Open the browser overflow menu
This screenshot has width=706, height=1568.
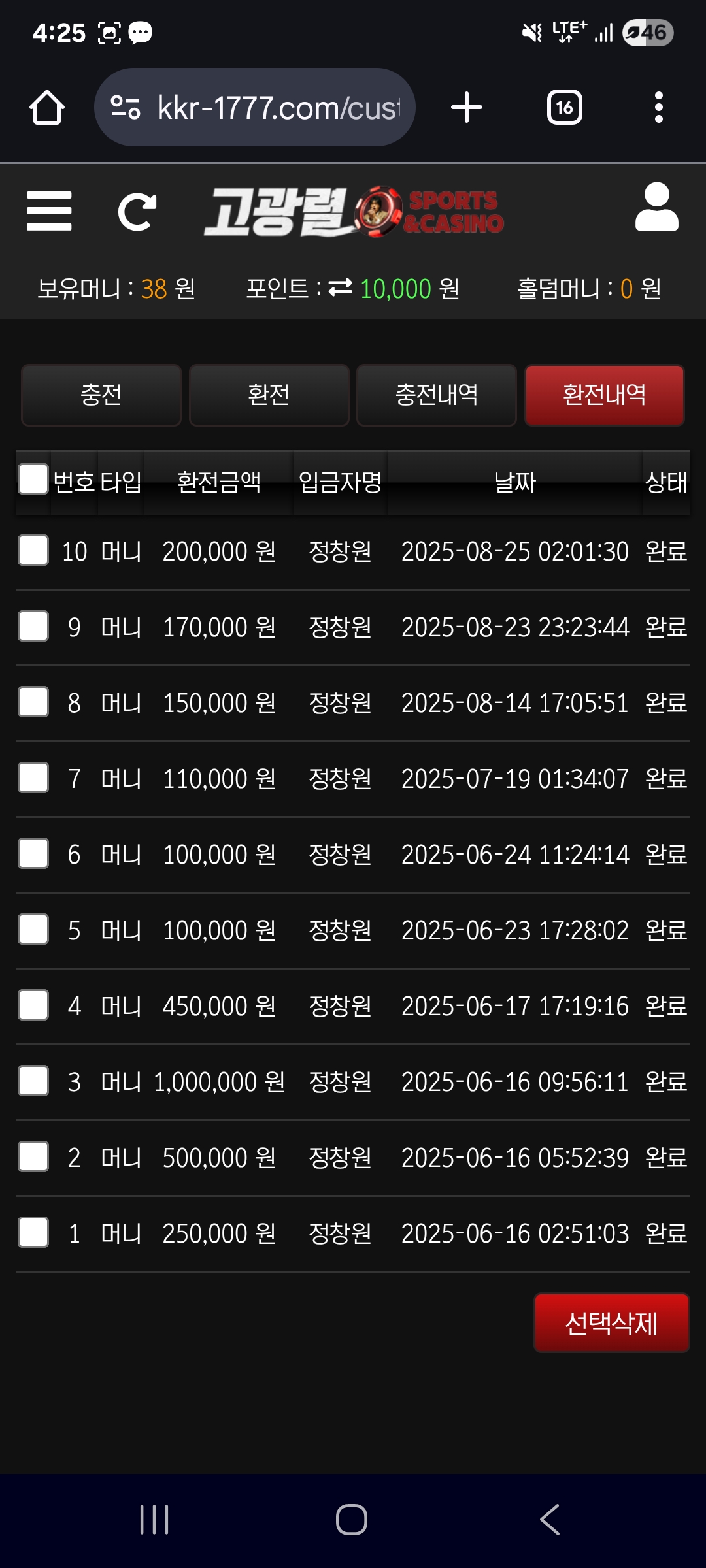point(659,107)
